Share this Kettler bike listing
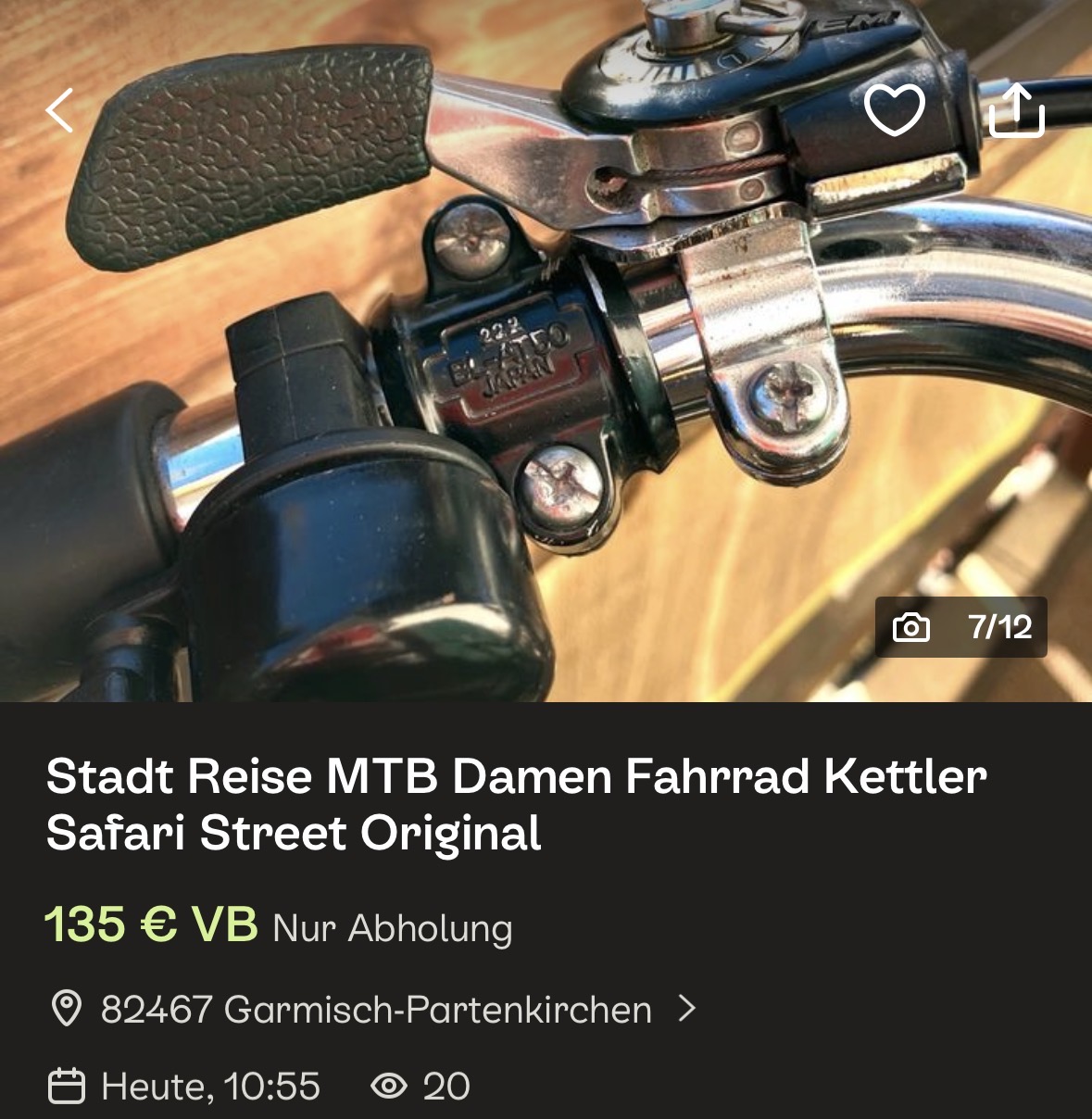This screenshot has height=1119, width=1092. pyautogui.click(x=1016, y=110)
